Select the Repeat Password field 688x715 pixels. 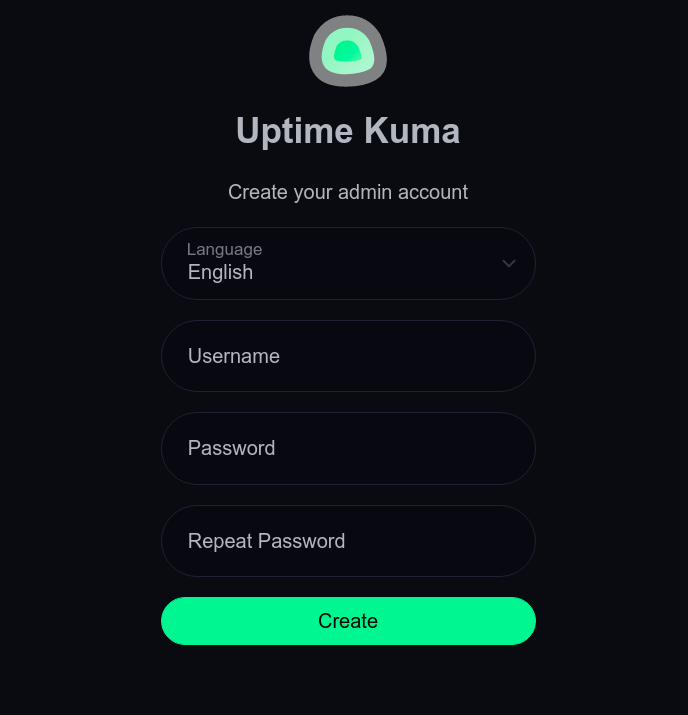347,541
